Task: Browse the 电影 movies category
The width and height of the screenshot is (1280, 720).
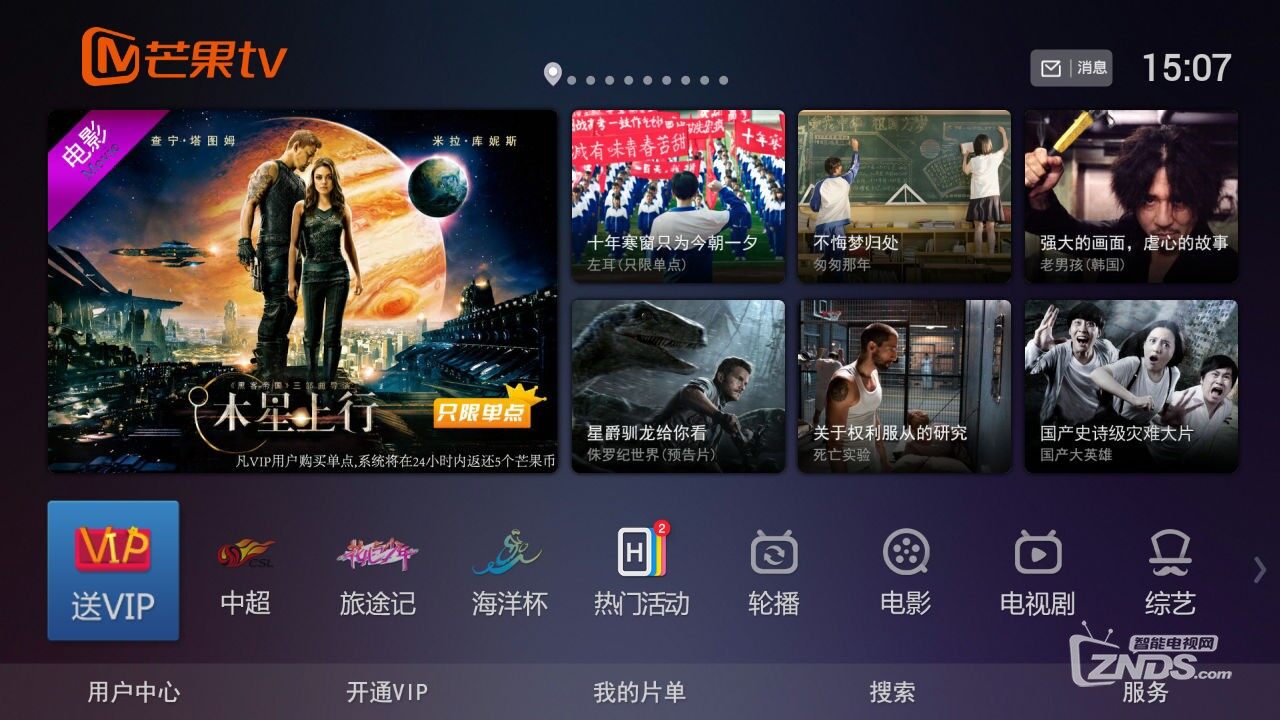Action: (905, 575)
